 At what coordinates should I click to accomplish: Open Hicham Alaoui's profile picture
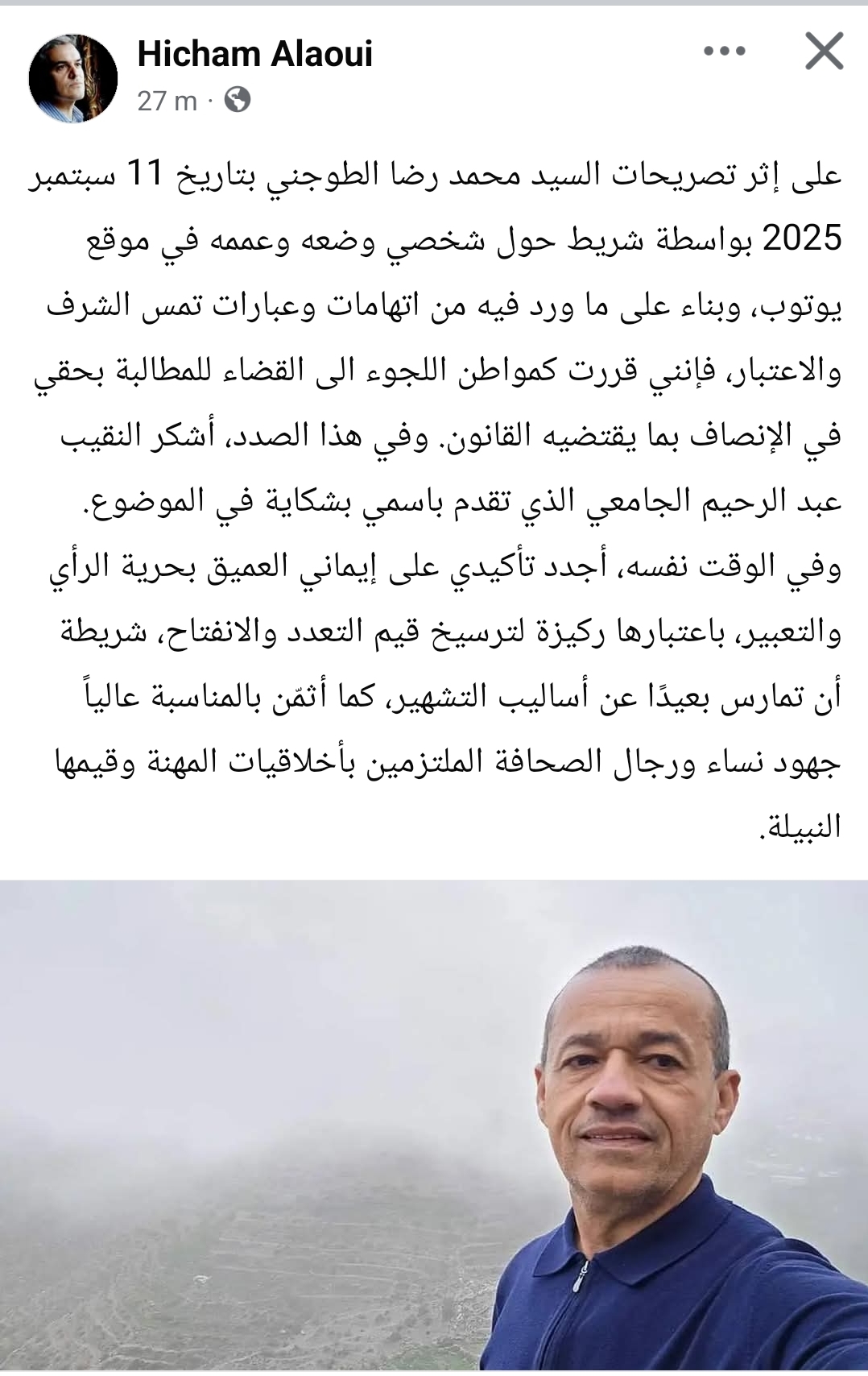73,78
